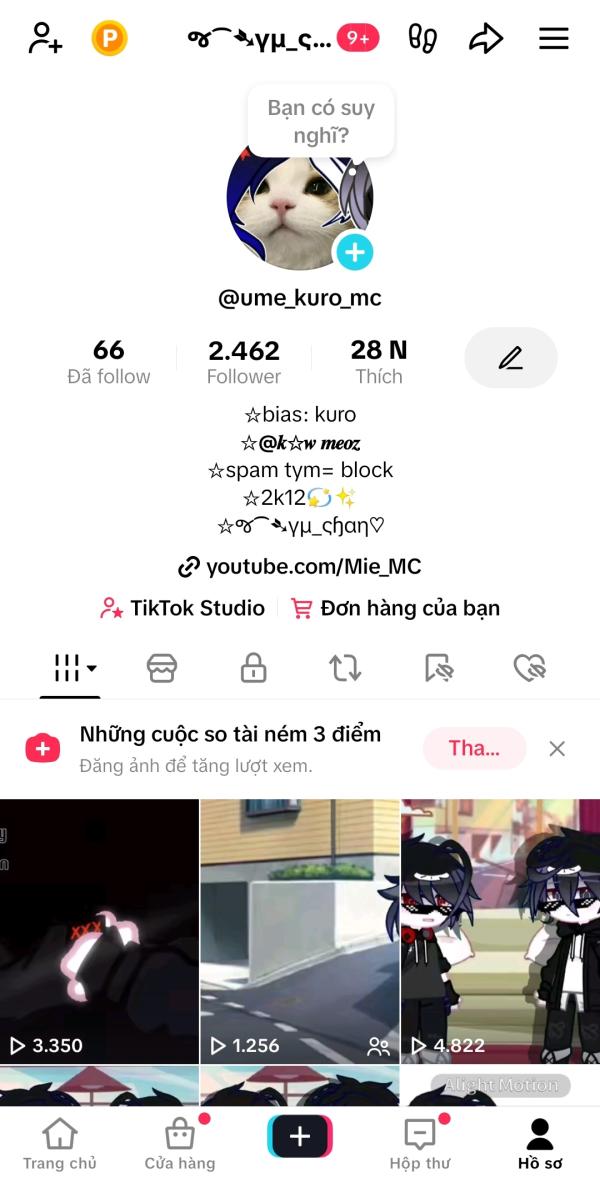The width and height of the screenshot is (600, 1178).
Task: Dismiss the photo upload suggestion banner
Action: click(x=557, y=748)
